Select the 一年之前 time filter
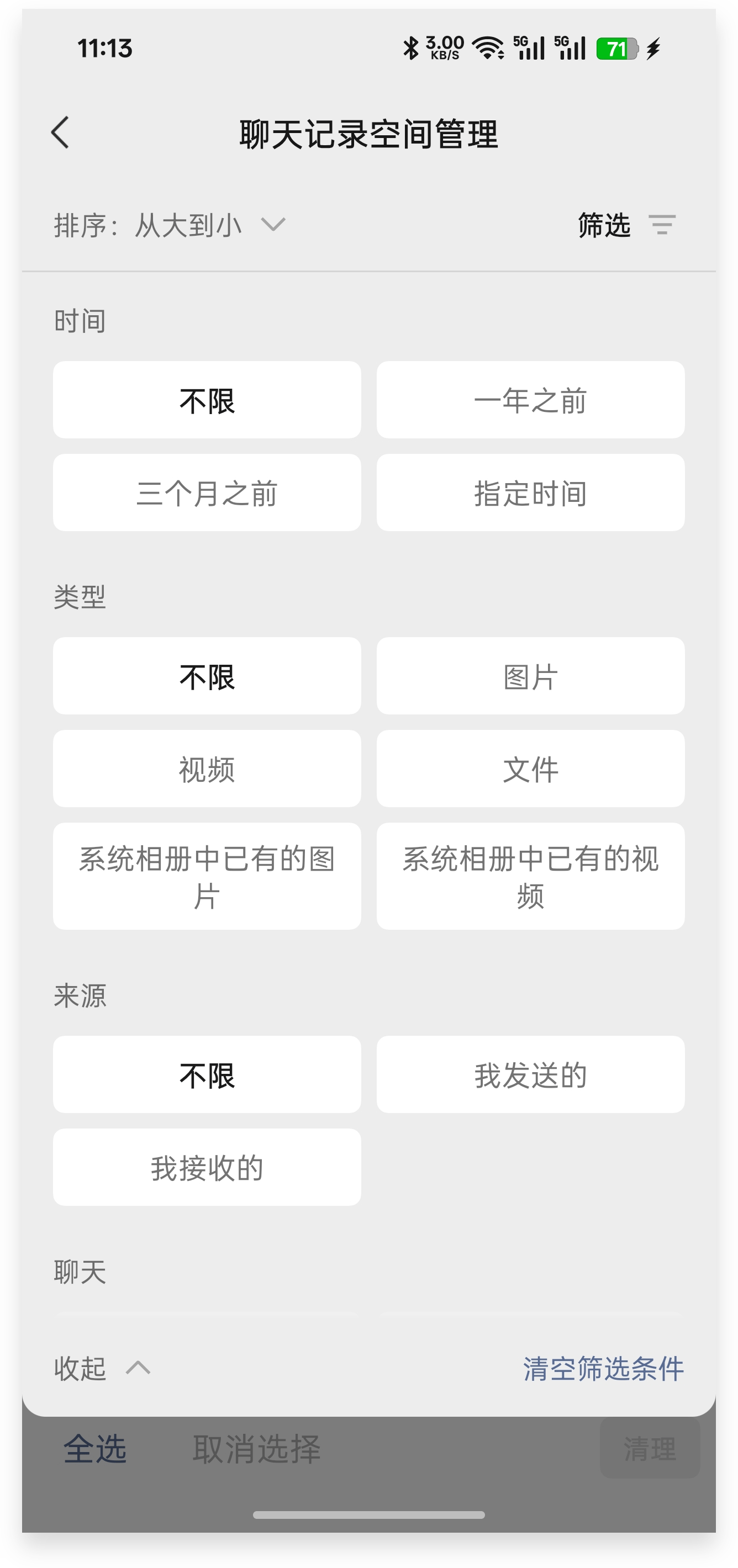 click(x=530, y=399)
